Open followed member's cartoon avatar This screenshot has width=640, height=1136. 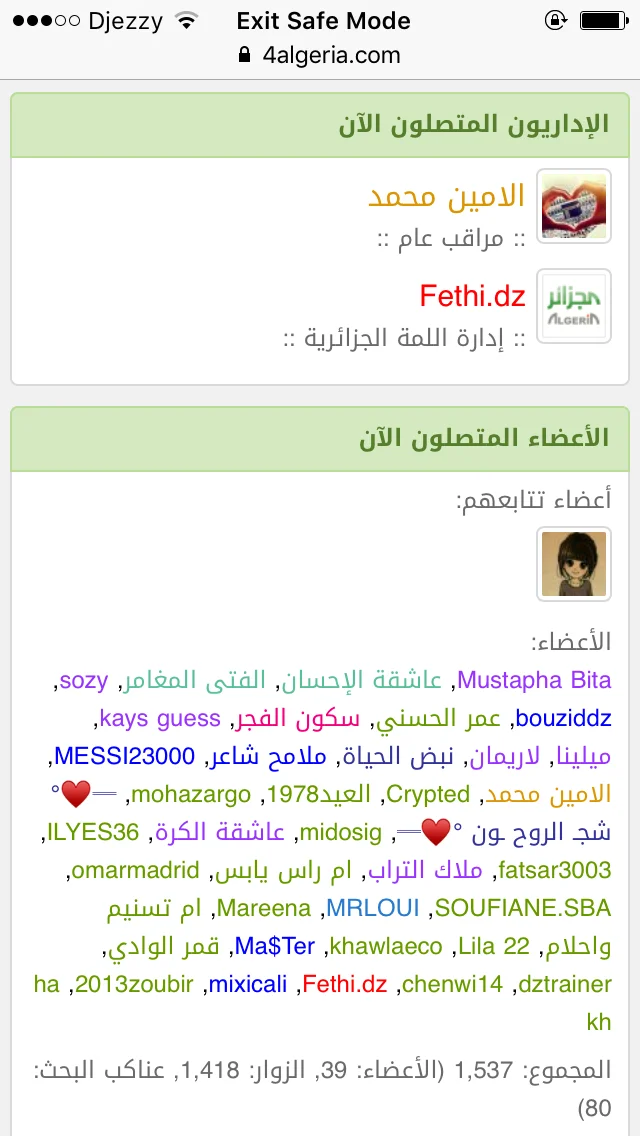574,564
